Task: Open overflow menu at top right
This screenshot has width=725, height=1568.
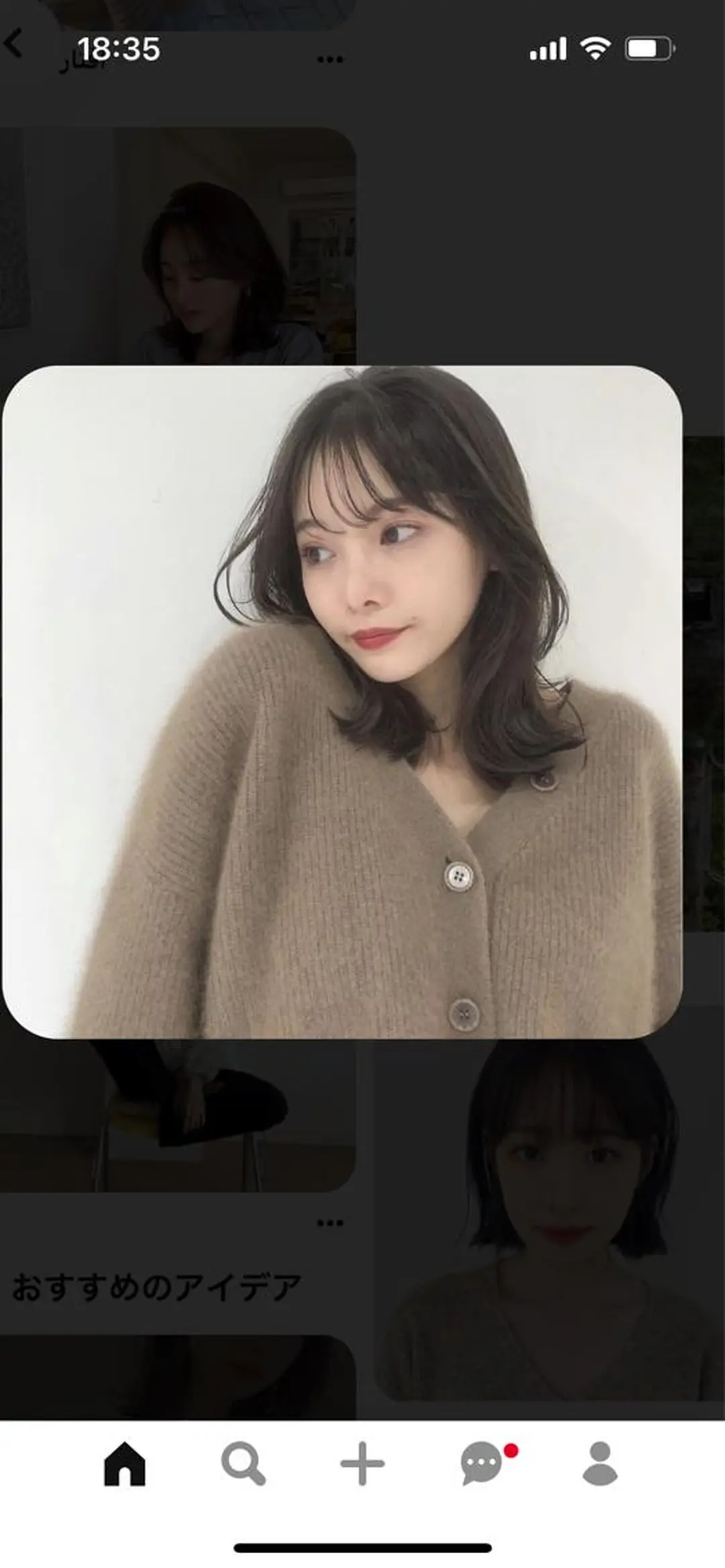Action: pyautogui.click(x=330, y=59)
